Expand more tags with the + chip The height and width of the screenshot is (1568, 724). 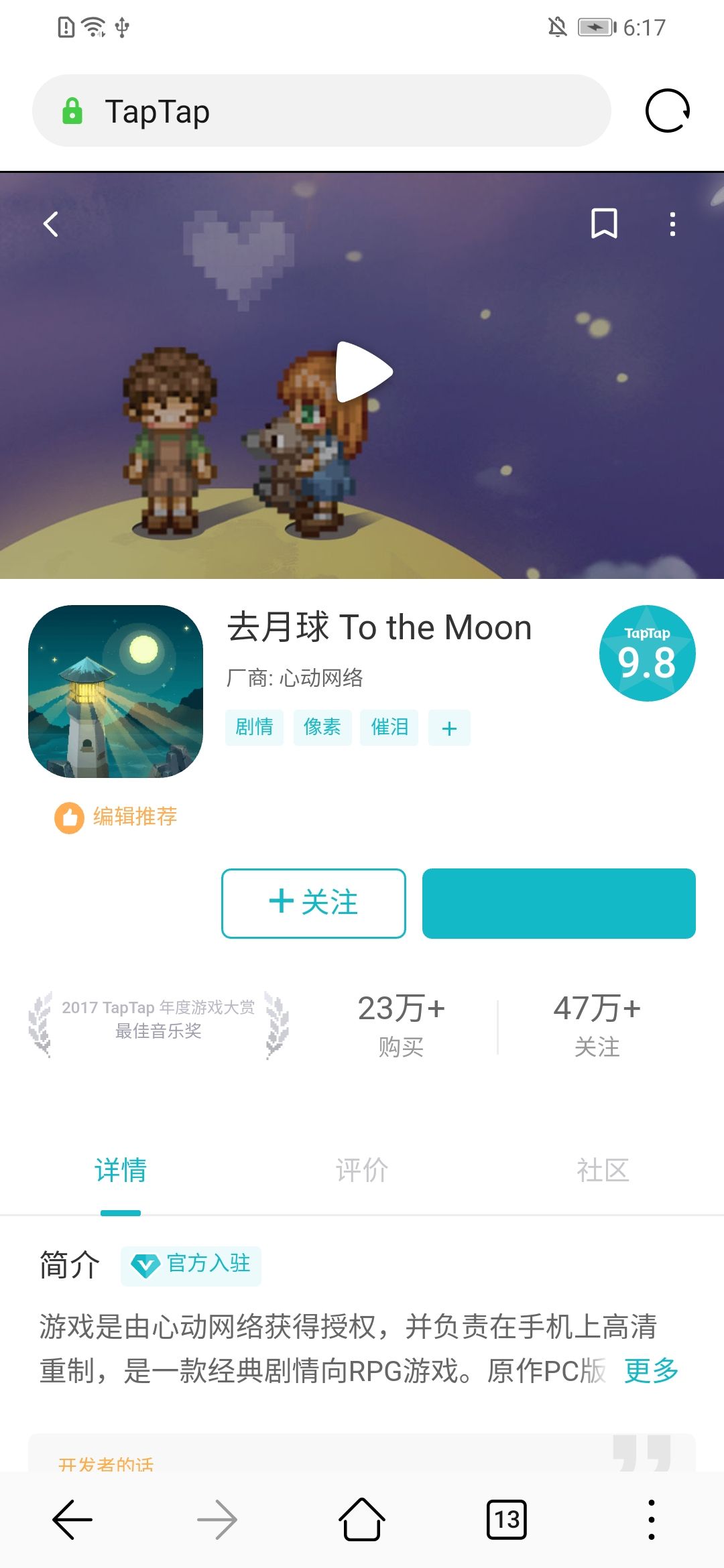pyautogui.click(x=448, y=727)
